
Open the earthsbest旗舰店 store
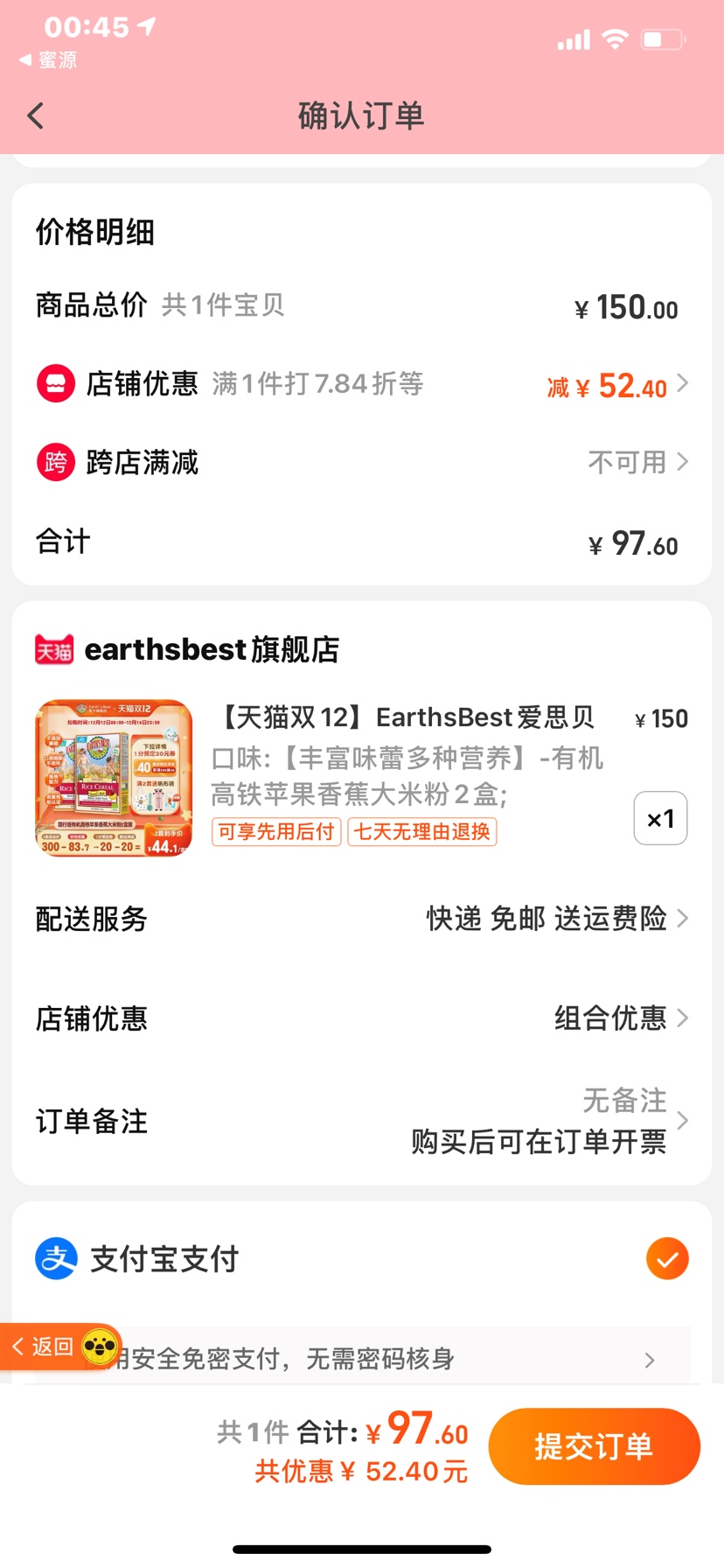211,650
